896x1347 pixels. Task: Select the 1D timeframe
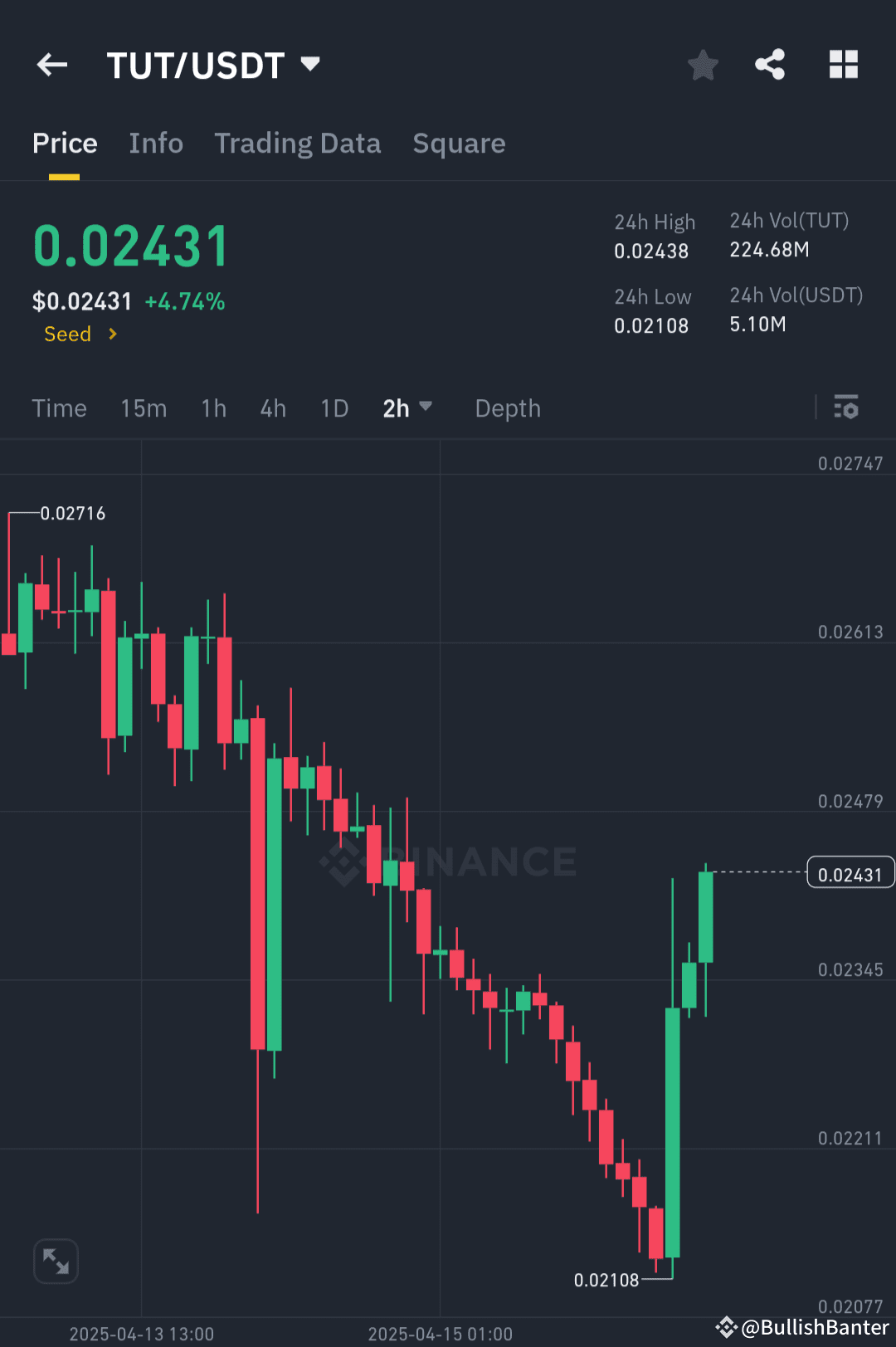334,408
